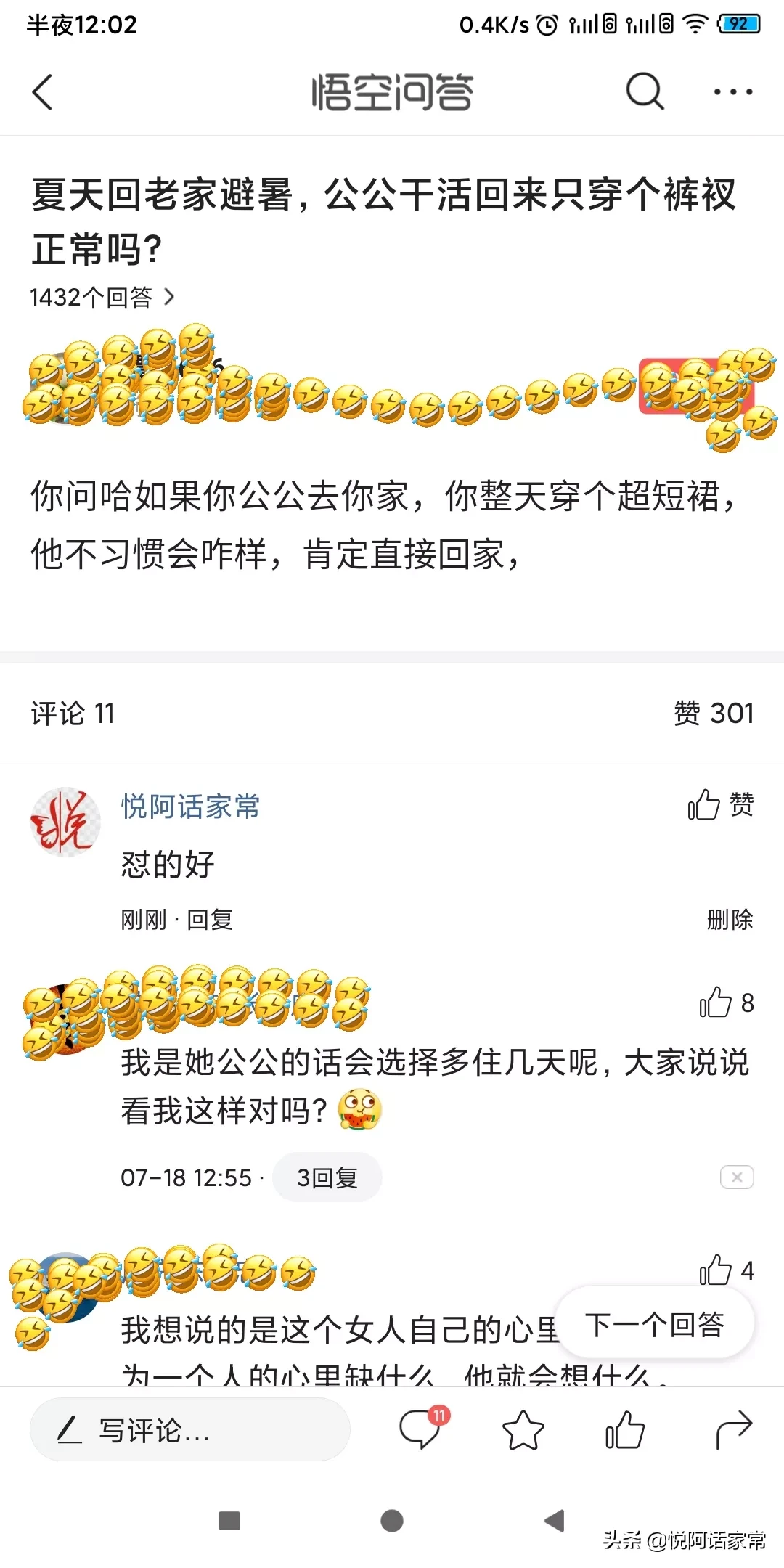Open the three-dot overflow menu

point(732,92)
